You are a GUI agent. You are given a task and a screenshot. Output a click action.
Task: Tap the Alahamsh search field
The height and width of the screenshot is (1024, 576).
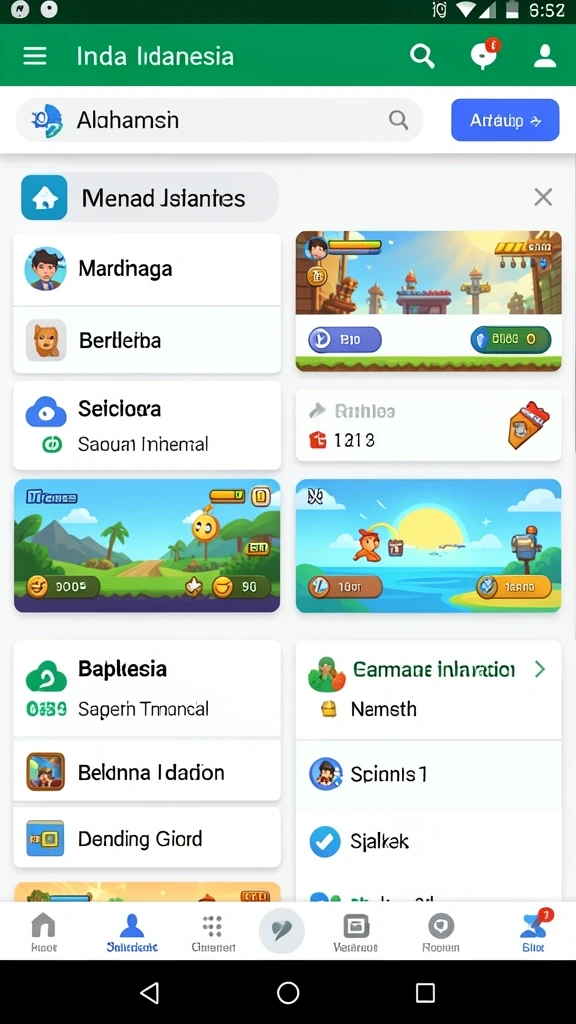pyautogui.click(x=219, y=120)
